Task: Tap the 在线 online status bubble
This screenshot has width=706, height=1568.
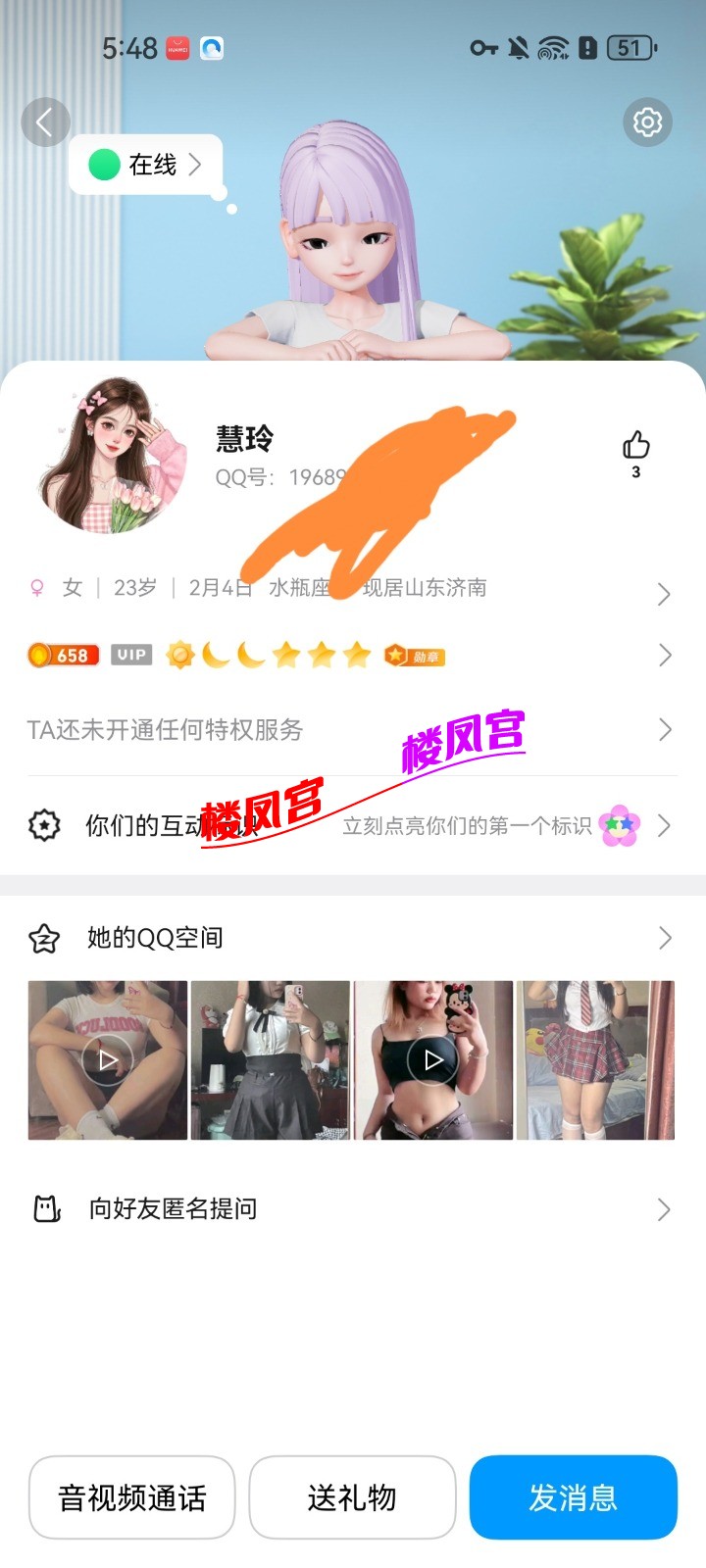Action: coord(145,166)
